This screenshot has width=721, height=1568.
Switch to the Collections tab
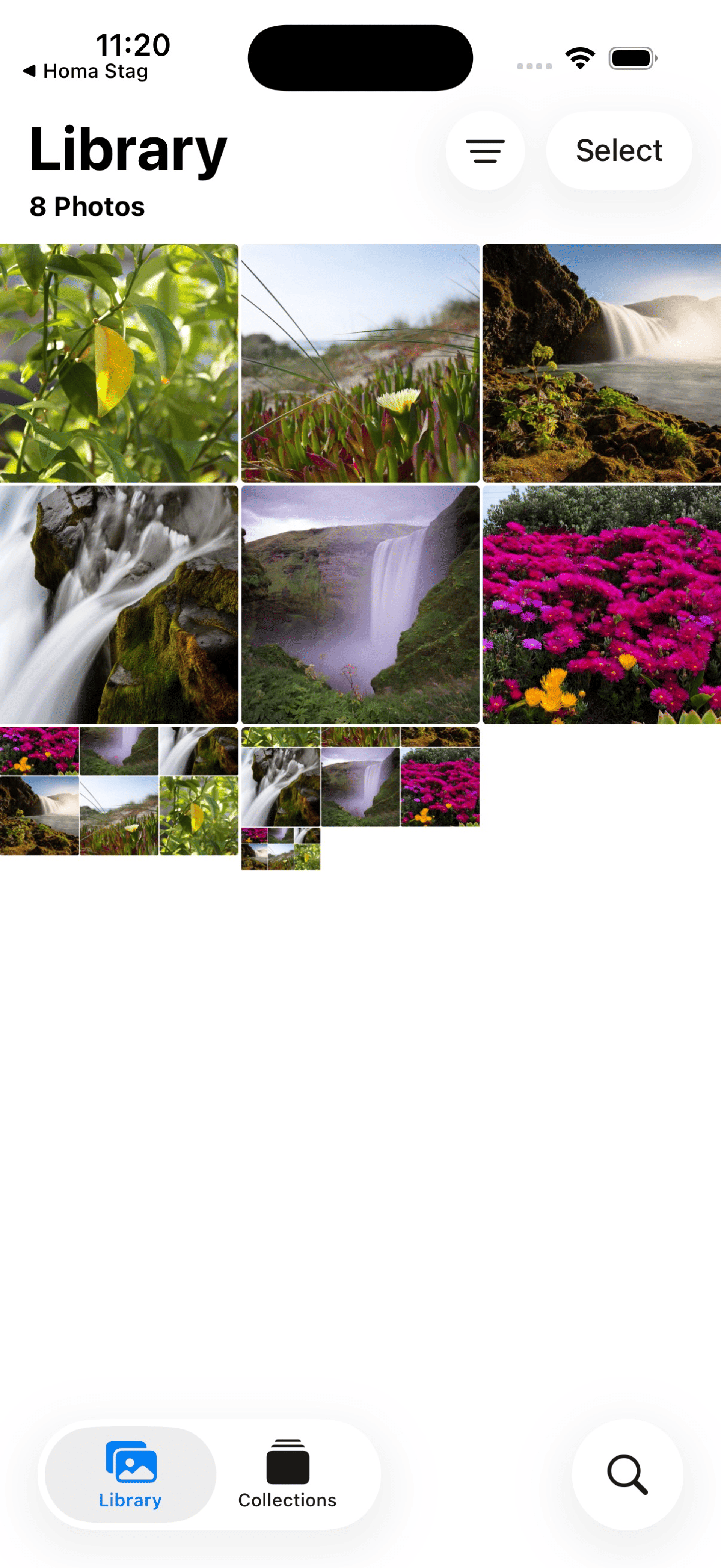click(x=287, y=1474)
